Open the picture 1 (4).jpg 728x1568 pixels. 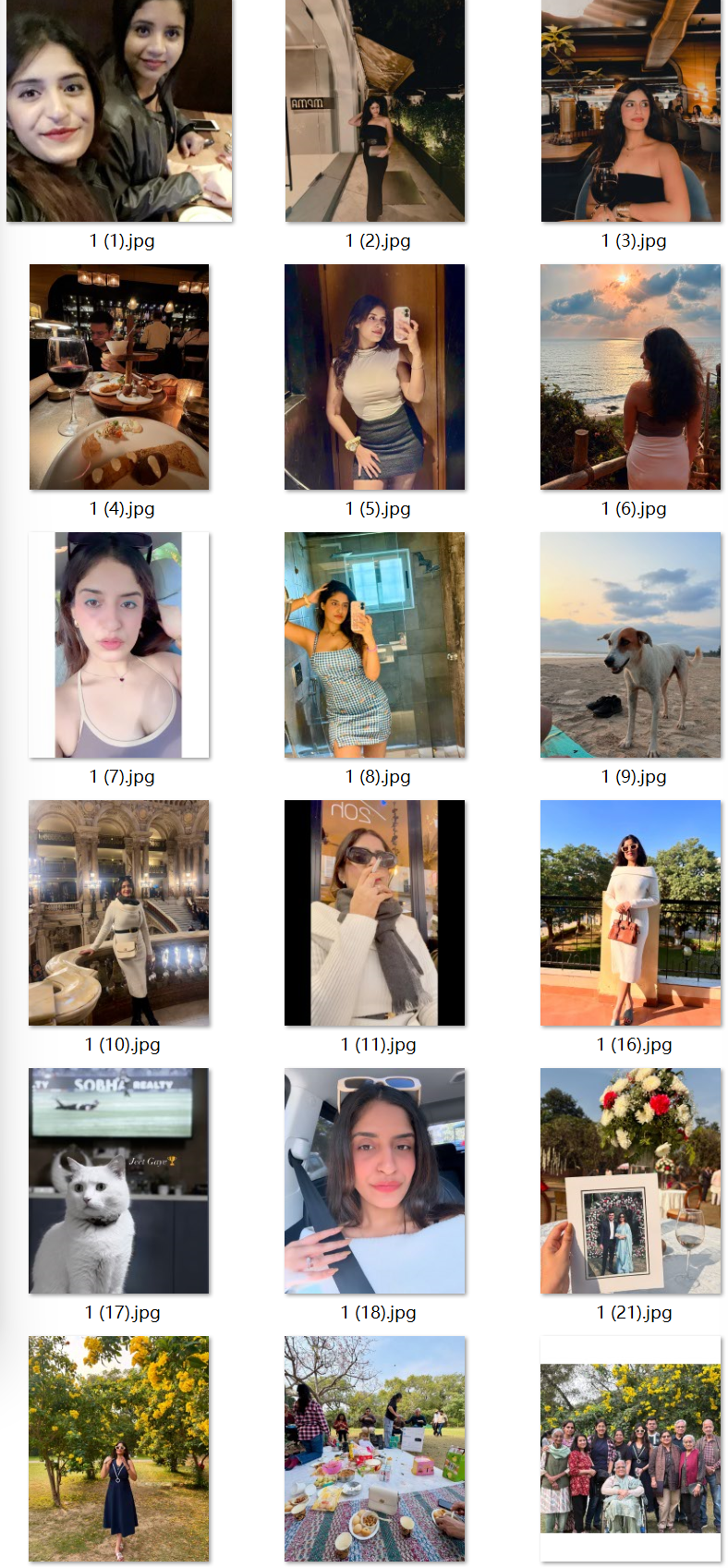point(119,377)
